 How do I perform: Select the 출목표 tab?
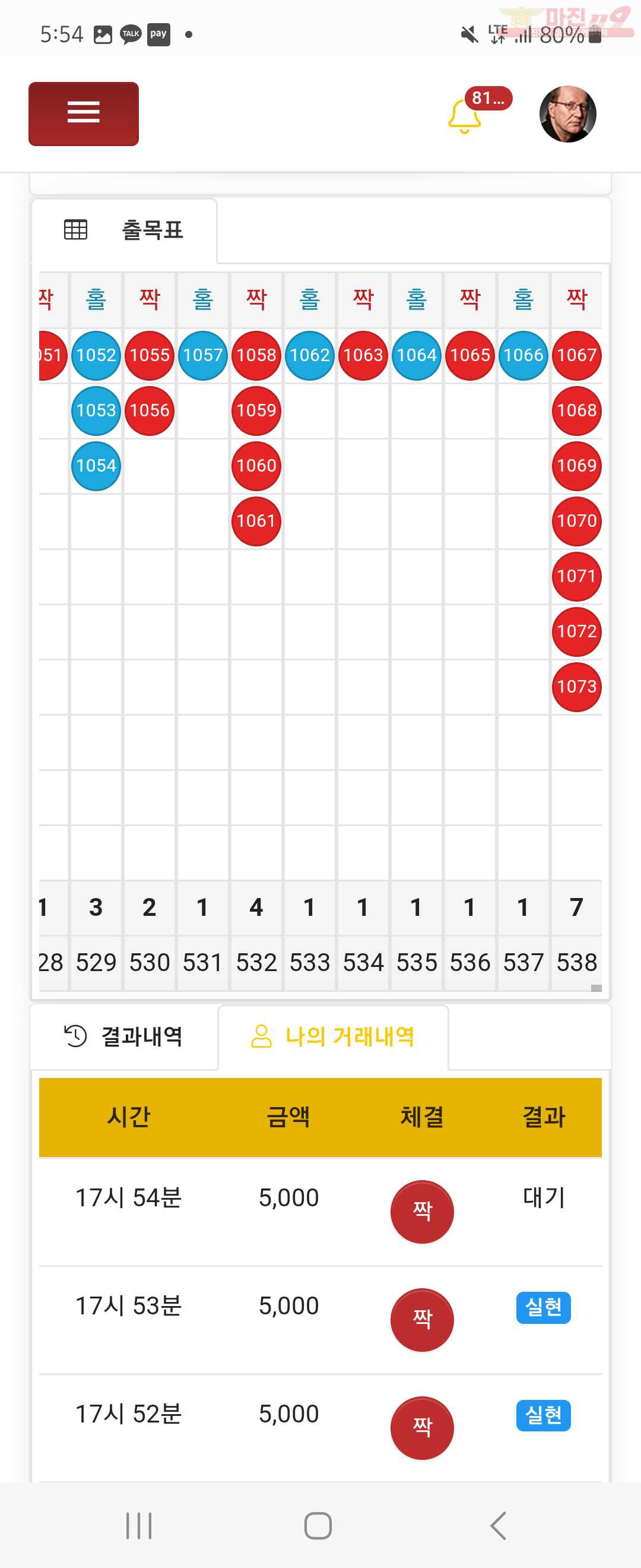(124, 230)
